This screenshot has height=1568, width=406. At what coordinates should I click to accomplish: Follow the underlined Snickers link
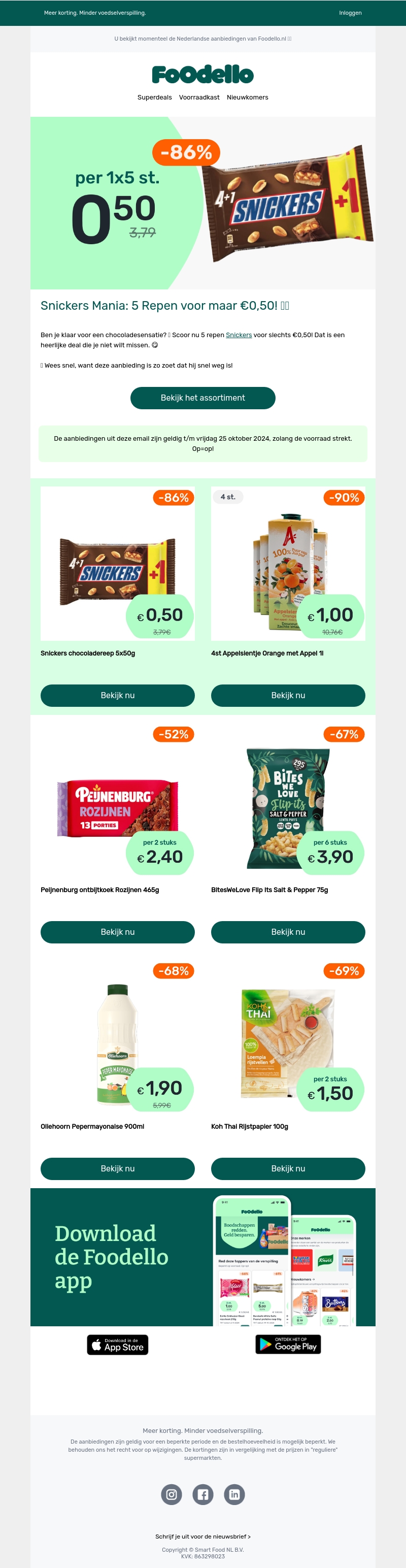[x=239, y=335]
